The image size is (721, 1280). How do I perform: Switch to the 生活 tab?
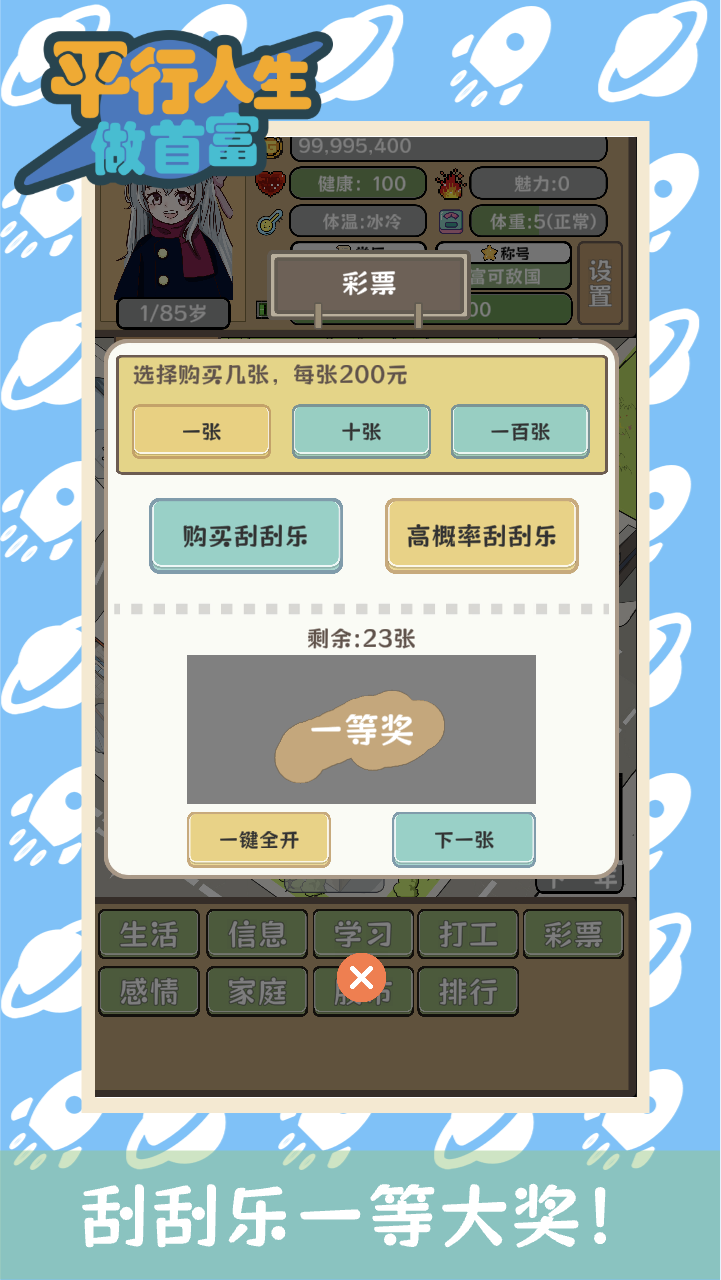[148, 934]
